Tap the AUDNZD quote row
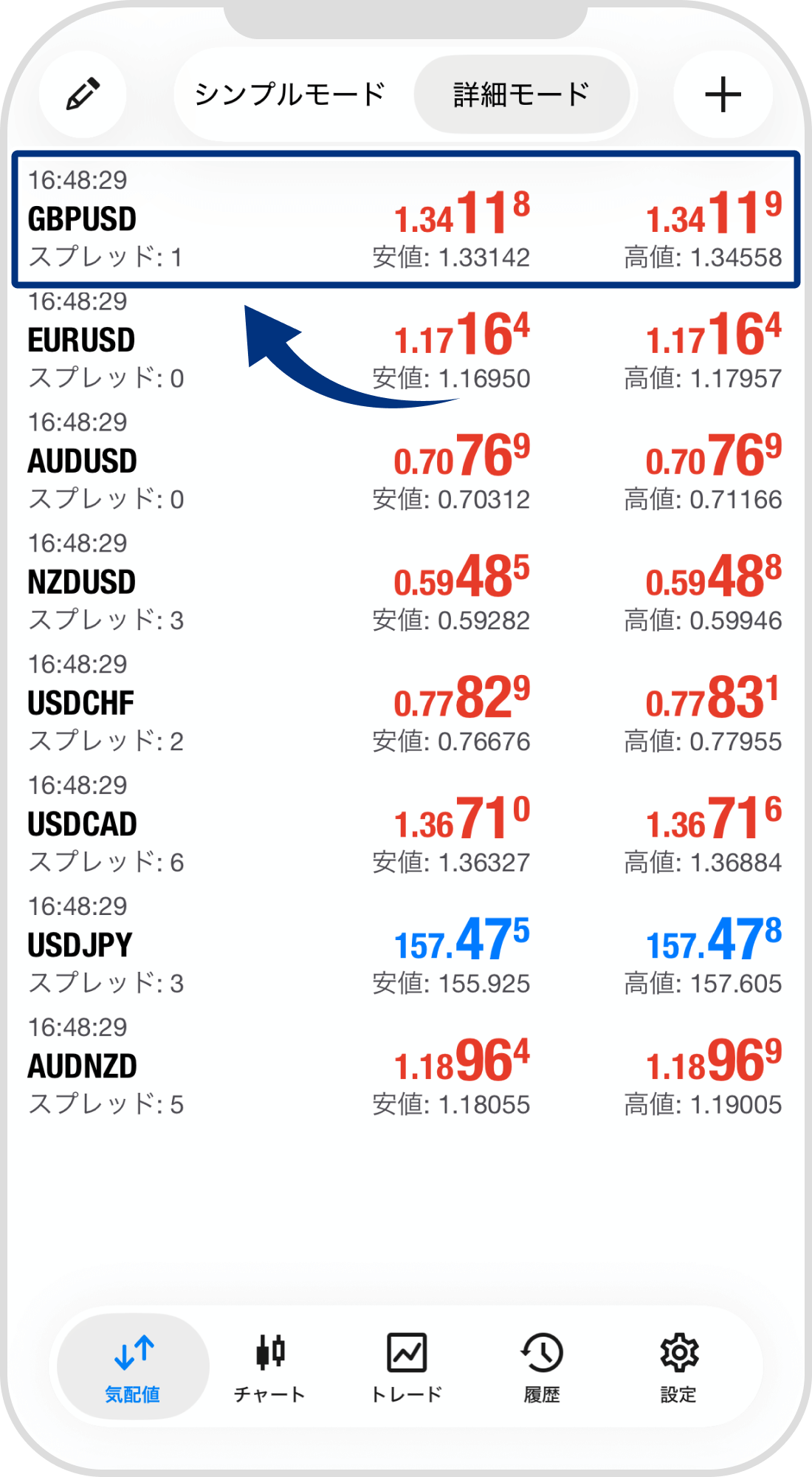Viewport: 812px width, 1477px height. coord(406,1067)
